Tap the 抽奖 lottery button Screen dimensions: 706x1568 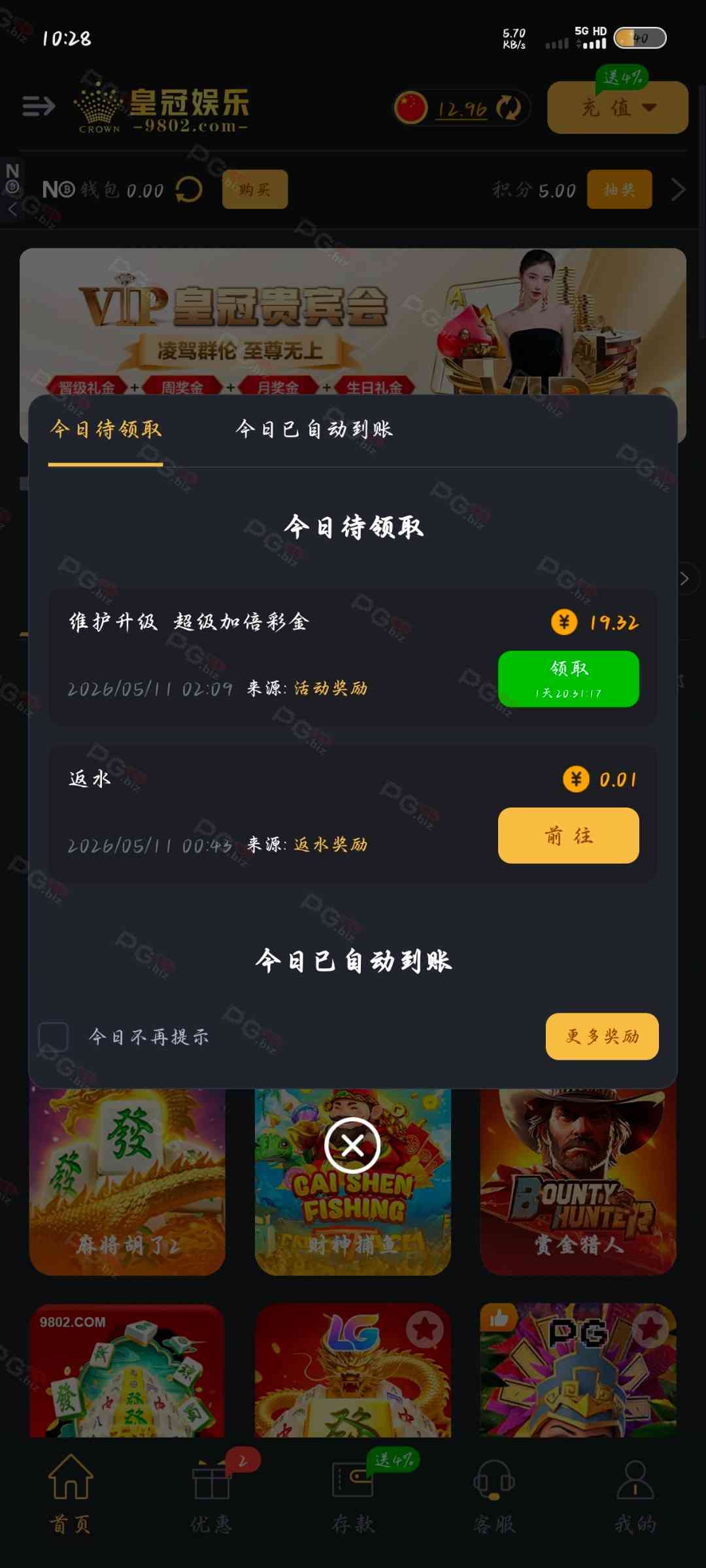tap(619, 189)
